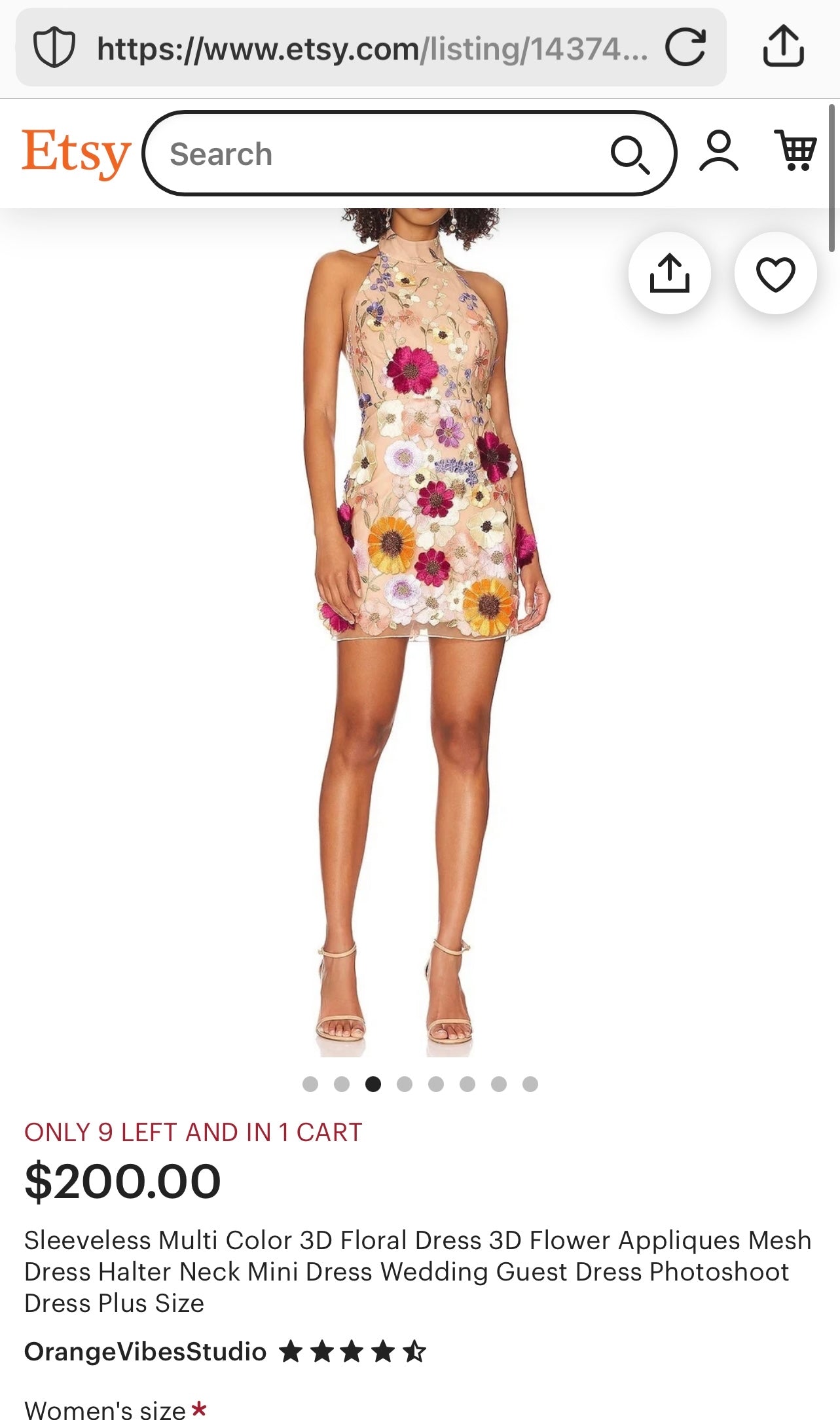Reload the Etsy listing page

click(685, 47)
